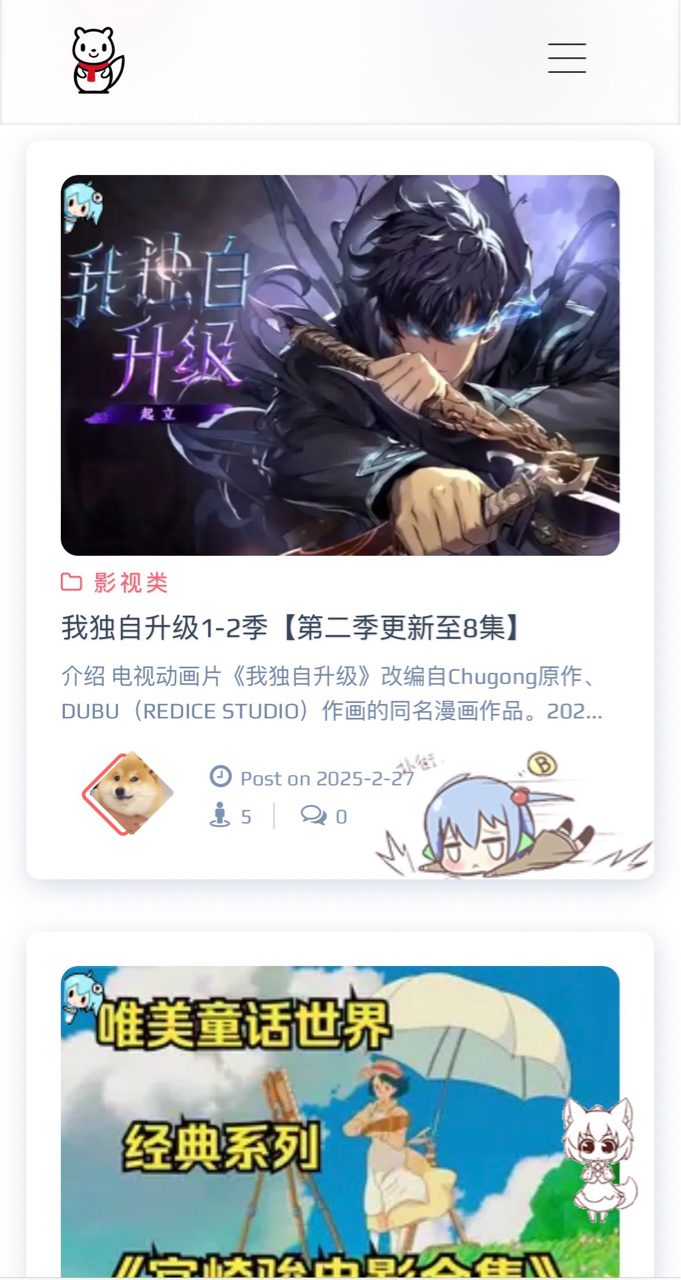Open comments on 我独自升级 post
This screenshot has height=1280, width=681.
point(323,817)
